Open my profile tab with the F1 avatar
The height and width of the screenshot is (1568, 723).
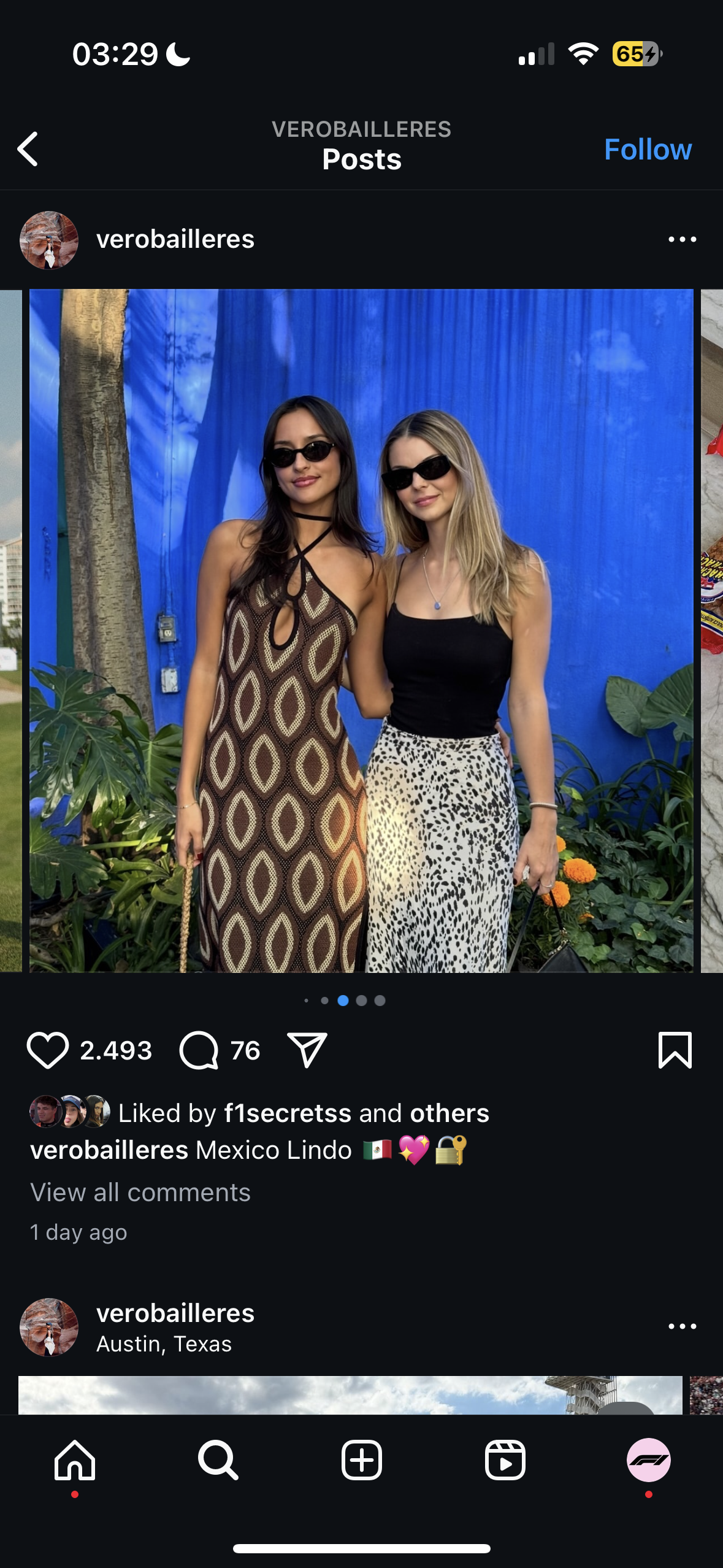point(649,1460)
